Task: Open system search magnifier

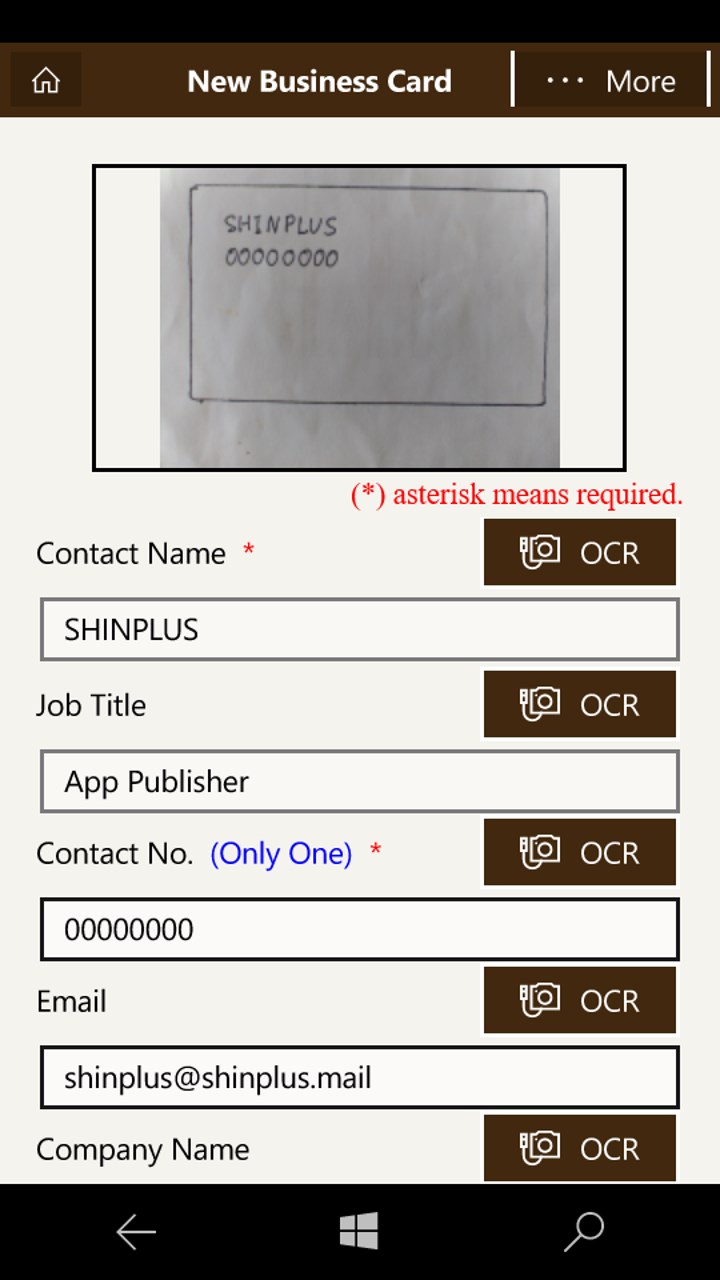Action: point(584,1232)
